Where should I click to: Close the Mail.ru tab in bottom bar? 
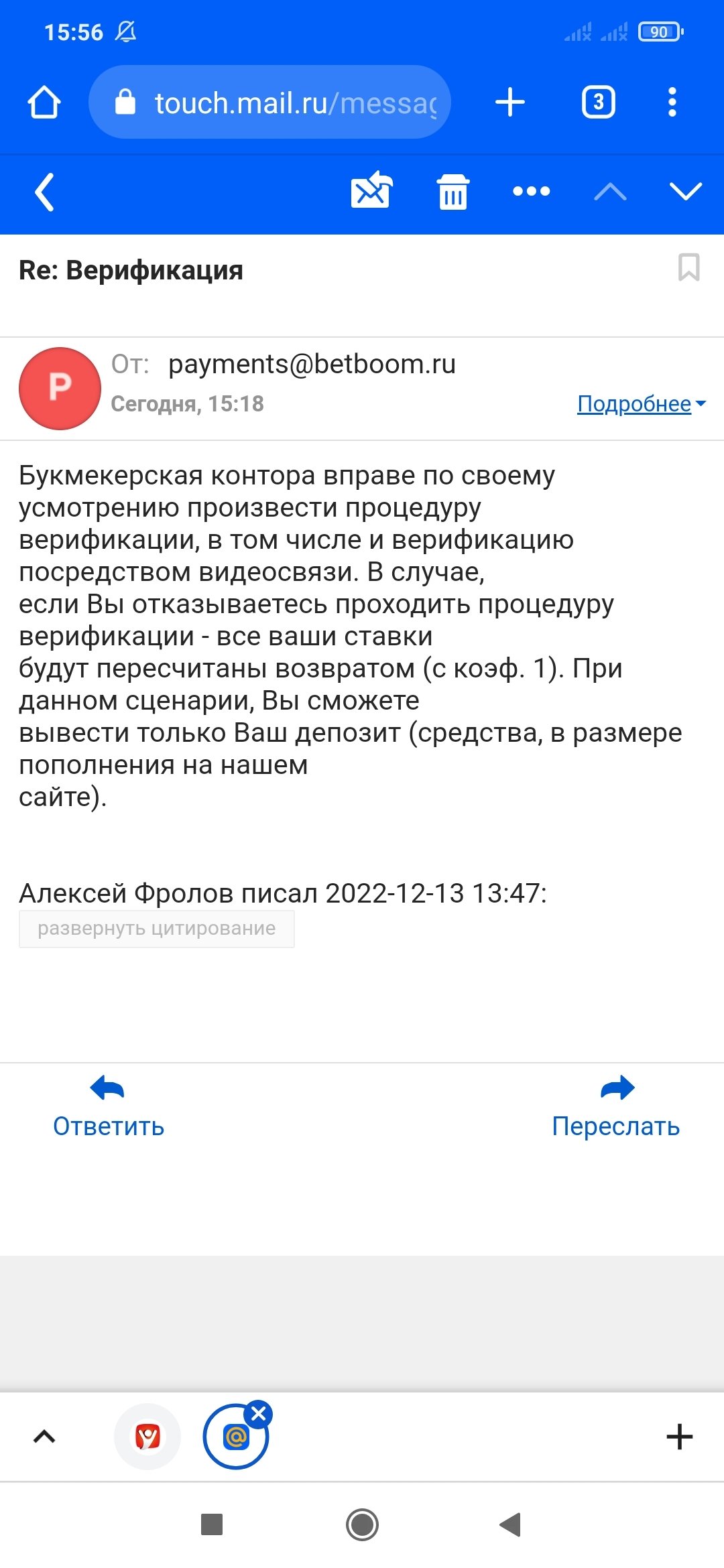click(258, 1415)
